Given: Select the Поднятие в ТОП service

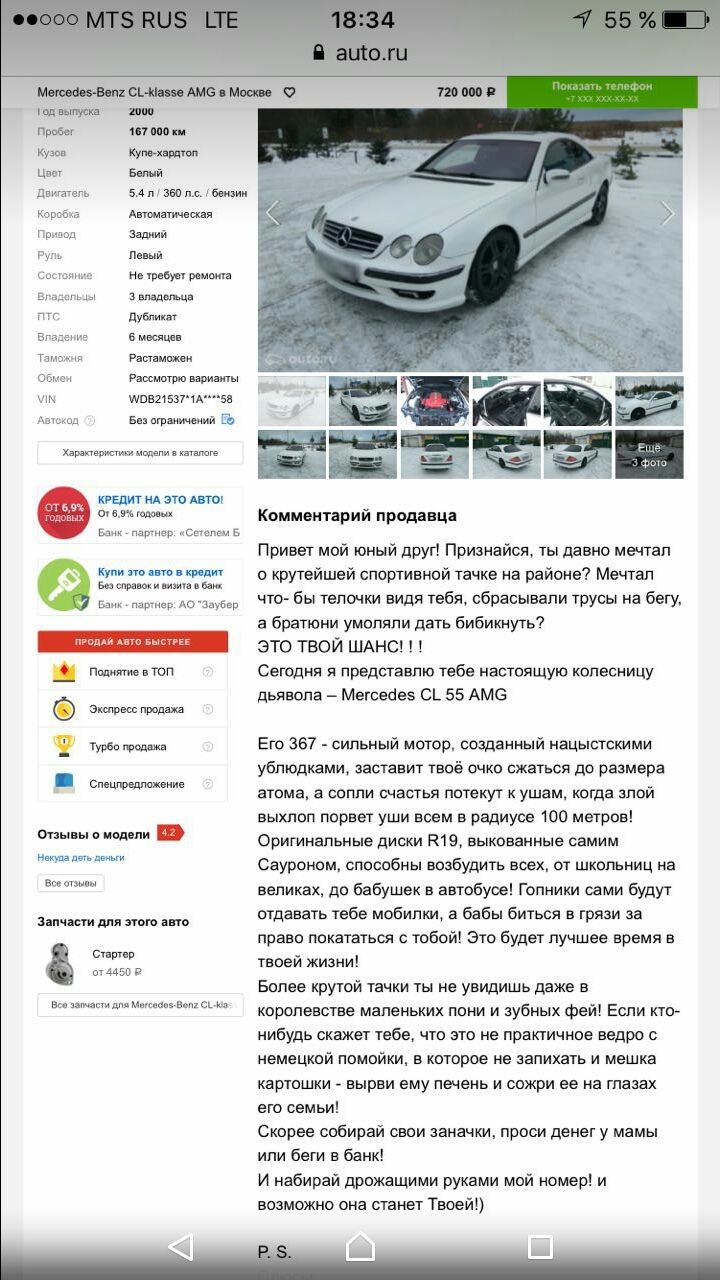Looking at the screenshot, I should pyautogui.click(x=131, y=672).
